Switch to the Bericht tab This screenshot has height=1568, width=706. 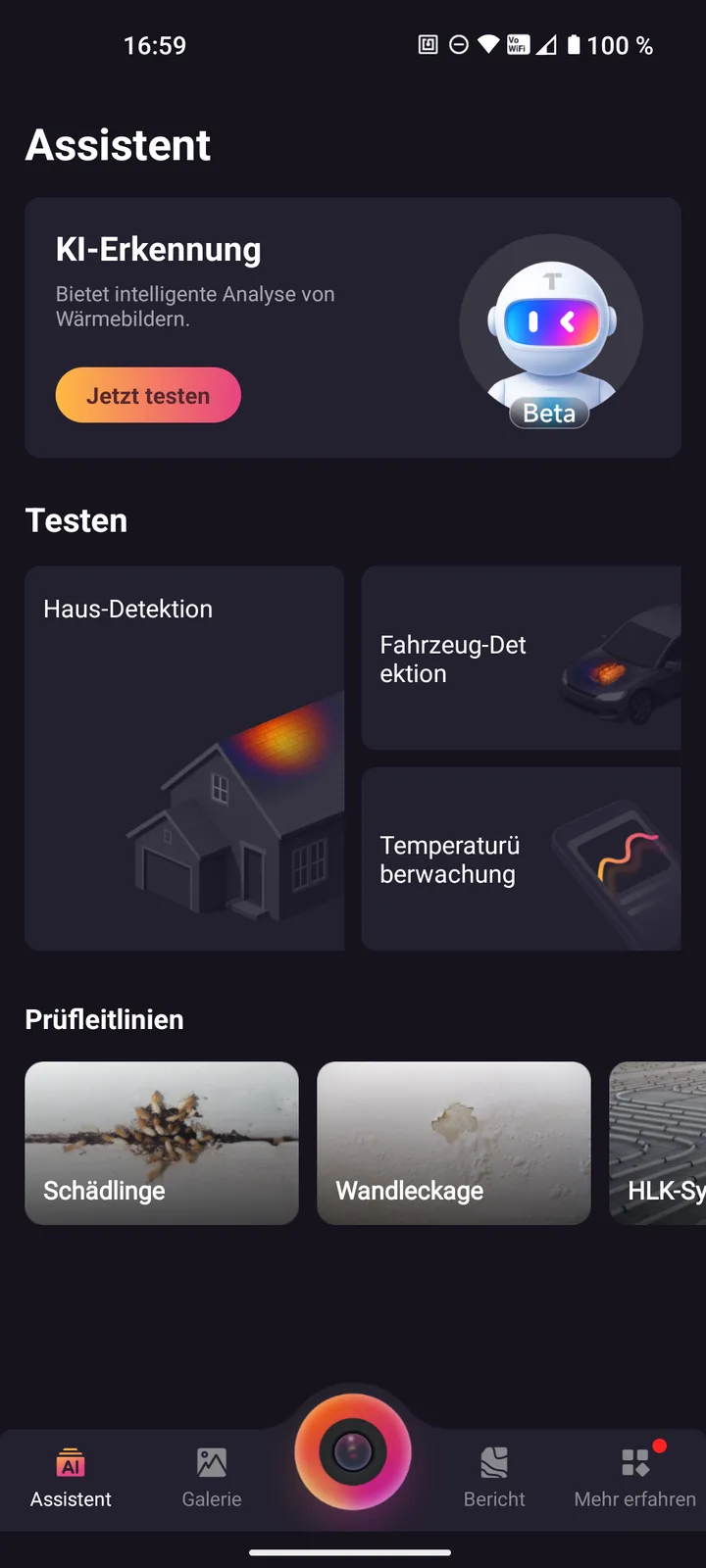point(494,1478)
